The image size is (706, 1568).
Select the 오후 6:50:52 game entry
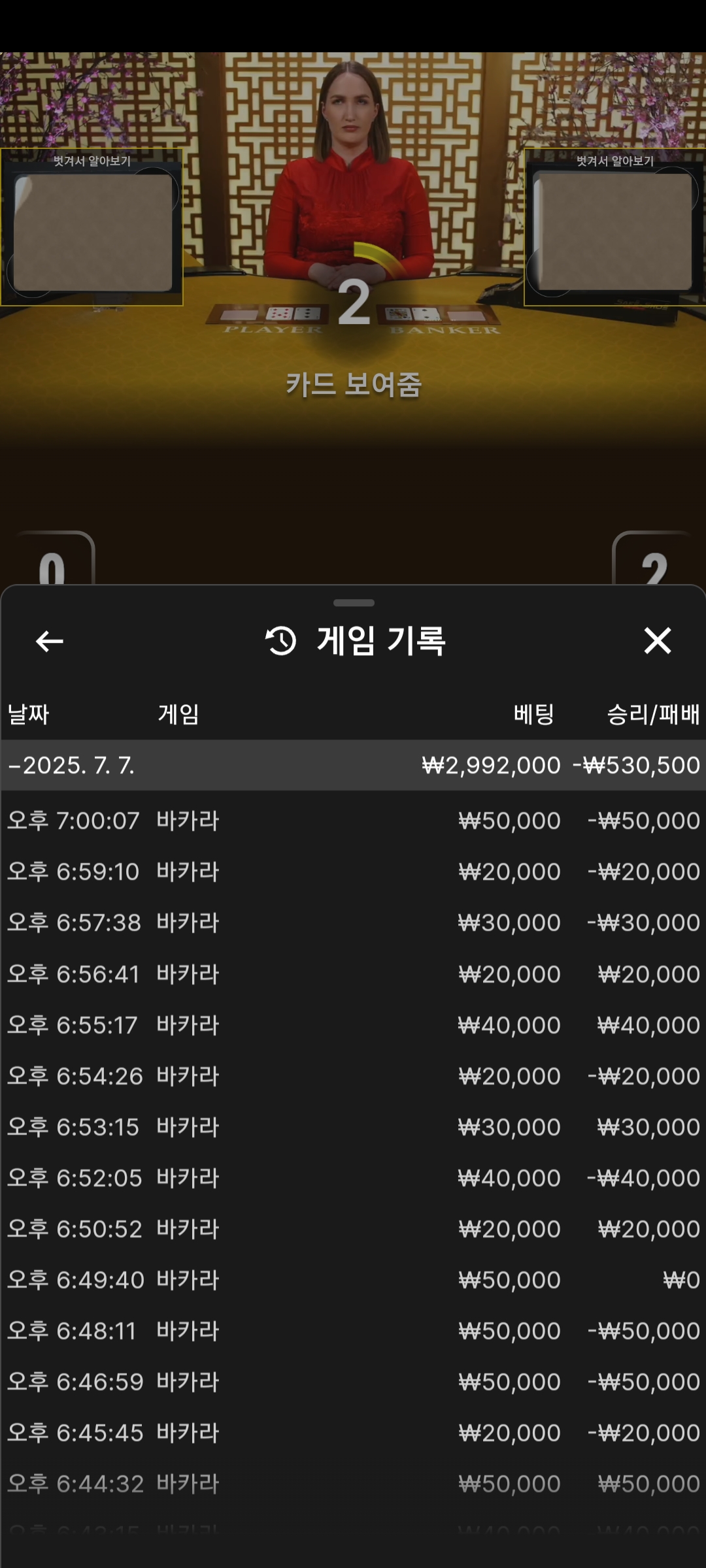pos(353,1229)
